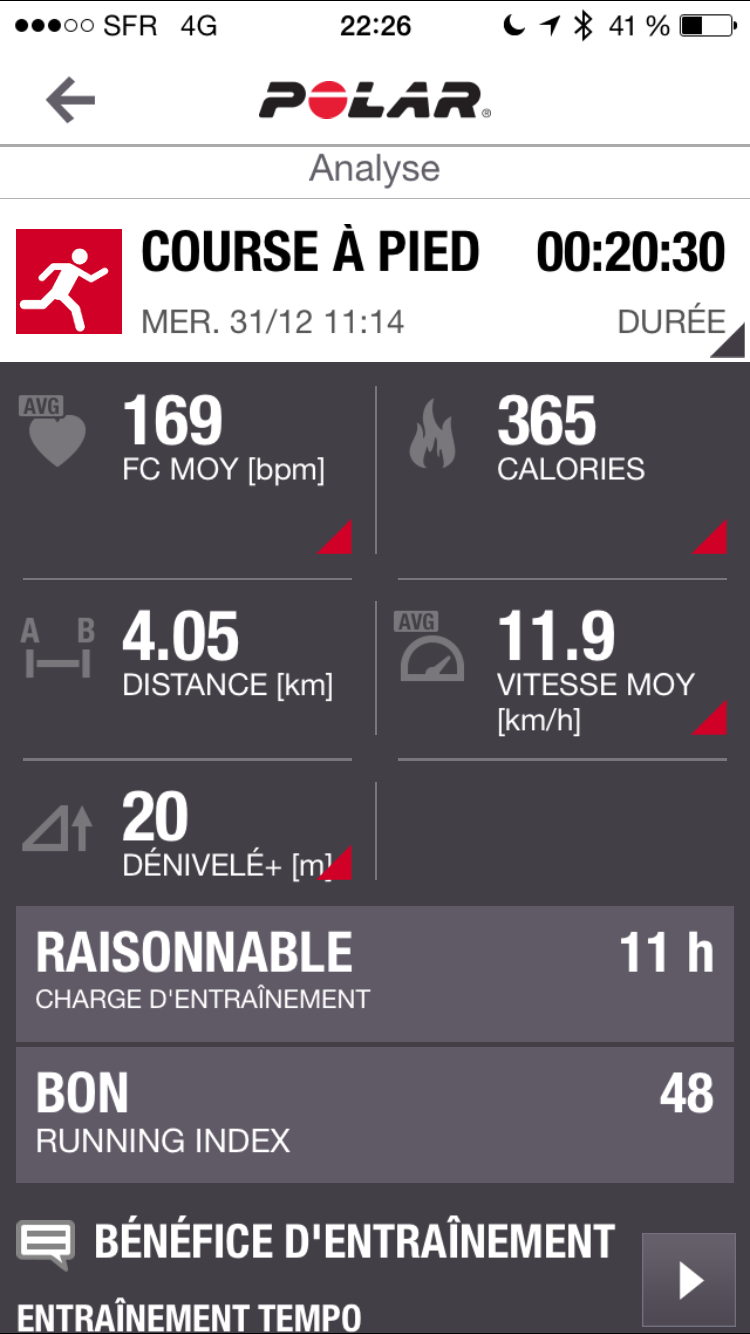Open the average heart rate details
Screen dimensions: 750x1334
point(190,468)
